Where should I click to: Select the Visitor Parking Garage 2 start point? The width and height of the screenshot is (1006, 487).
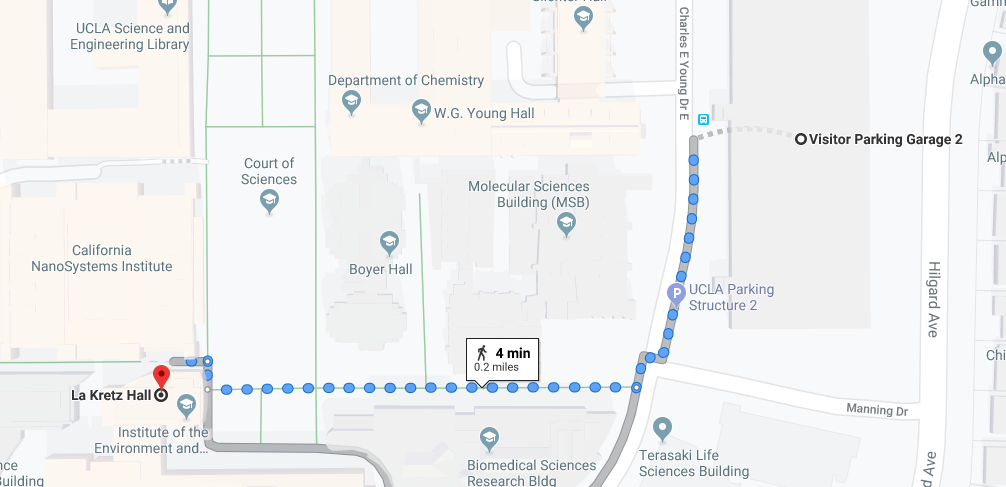tap(801, 140)
